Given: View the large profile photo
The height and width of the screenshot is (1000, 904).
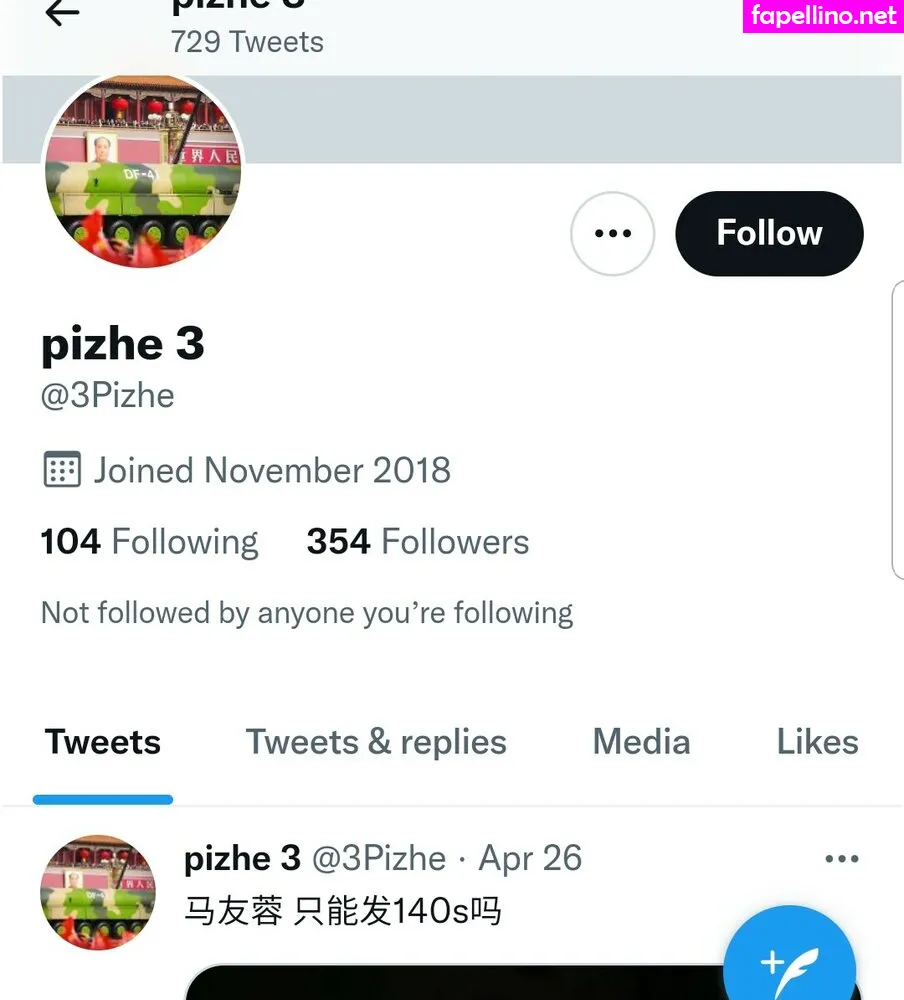Looking at the screenshot, I should (x=143, y=171).
